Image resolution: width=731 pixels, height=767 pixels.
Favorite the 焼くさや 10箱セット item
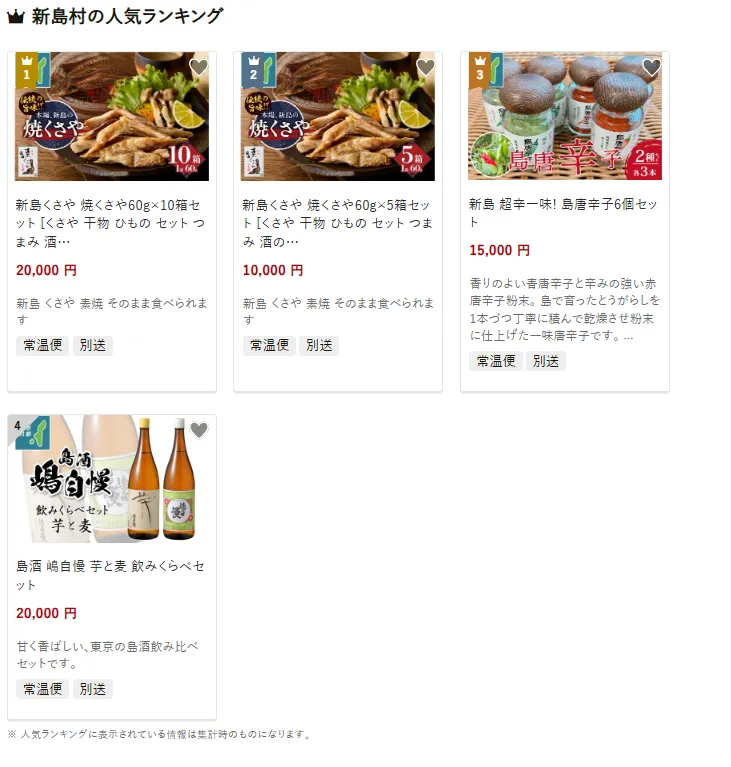[198, 67]
